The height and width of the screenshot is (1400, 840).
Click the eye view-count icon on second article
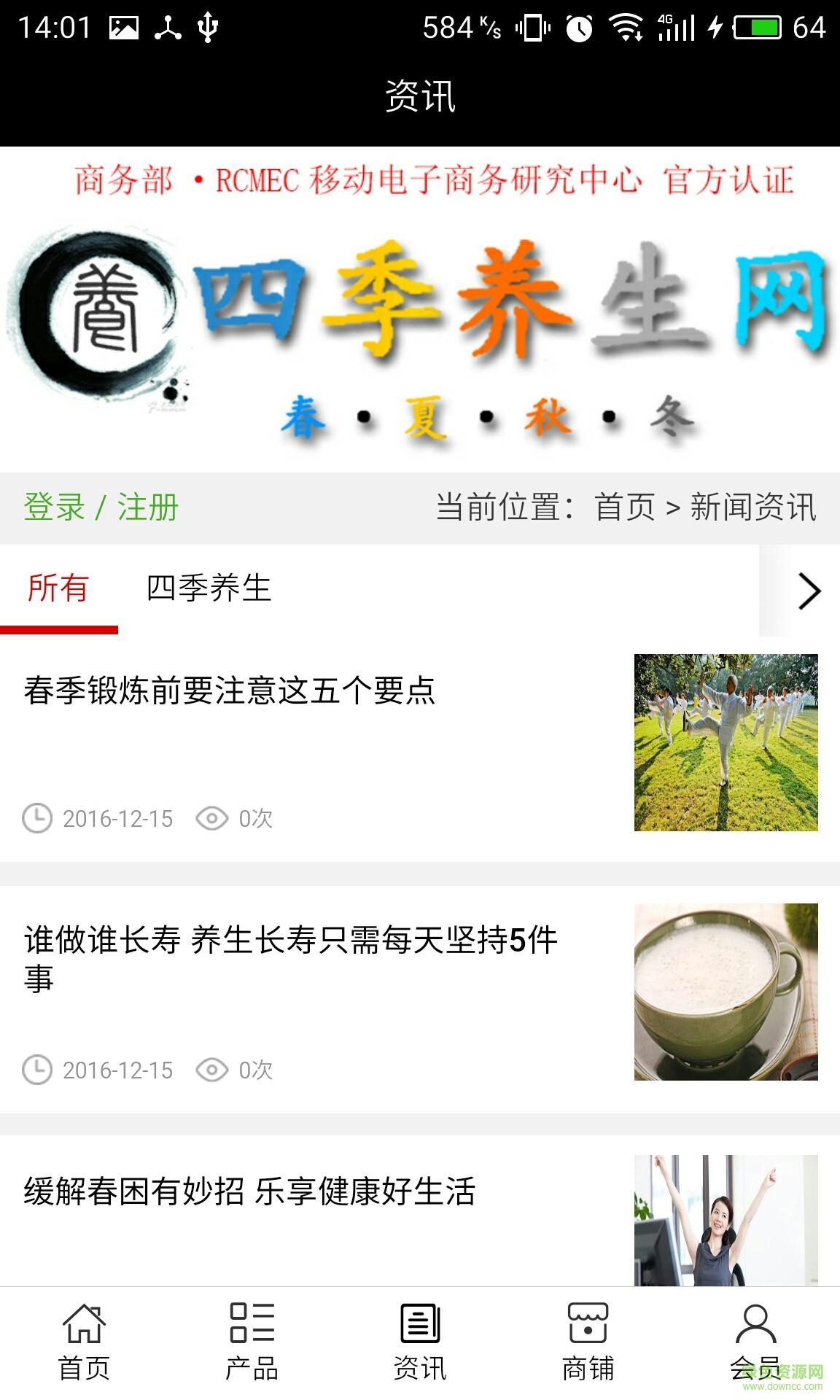click(x=212, y=1070)
